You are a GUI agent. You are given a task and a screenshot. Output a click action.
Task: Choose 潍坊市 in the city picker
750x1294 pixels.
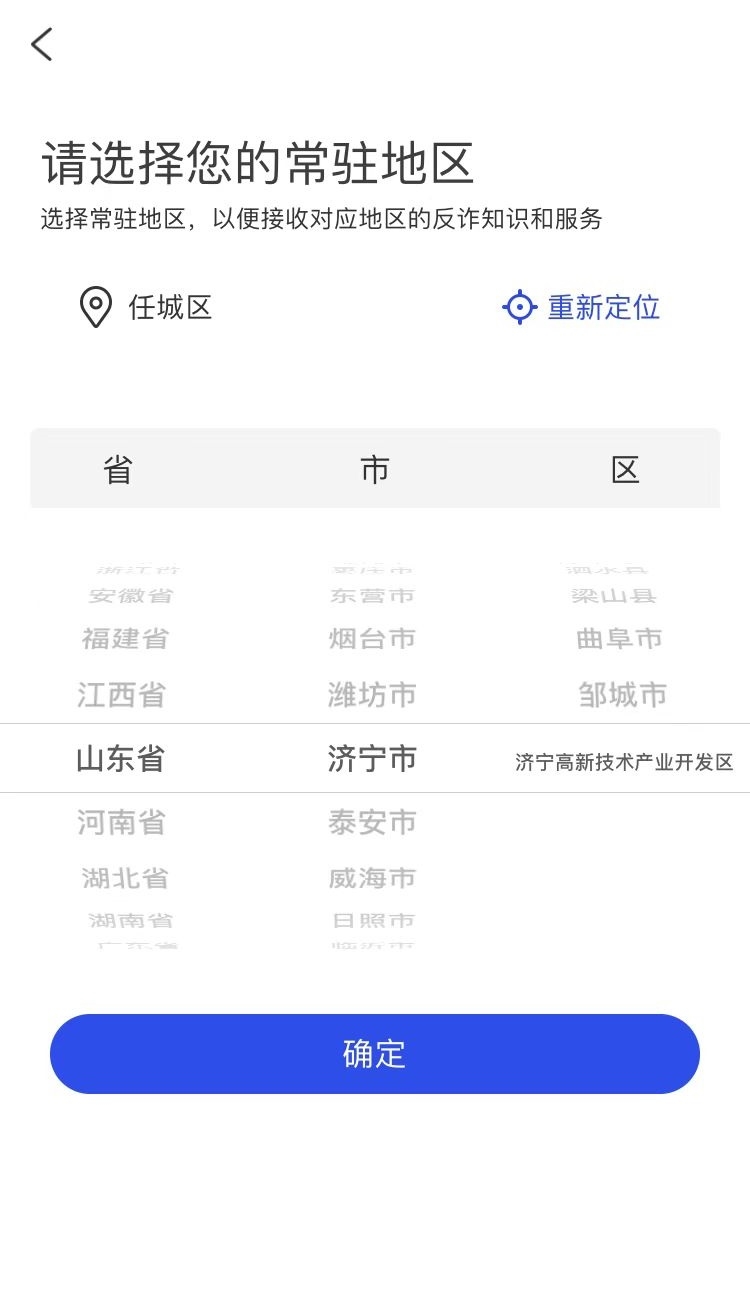[372, 694]
